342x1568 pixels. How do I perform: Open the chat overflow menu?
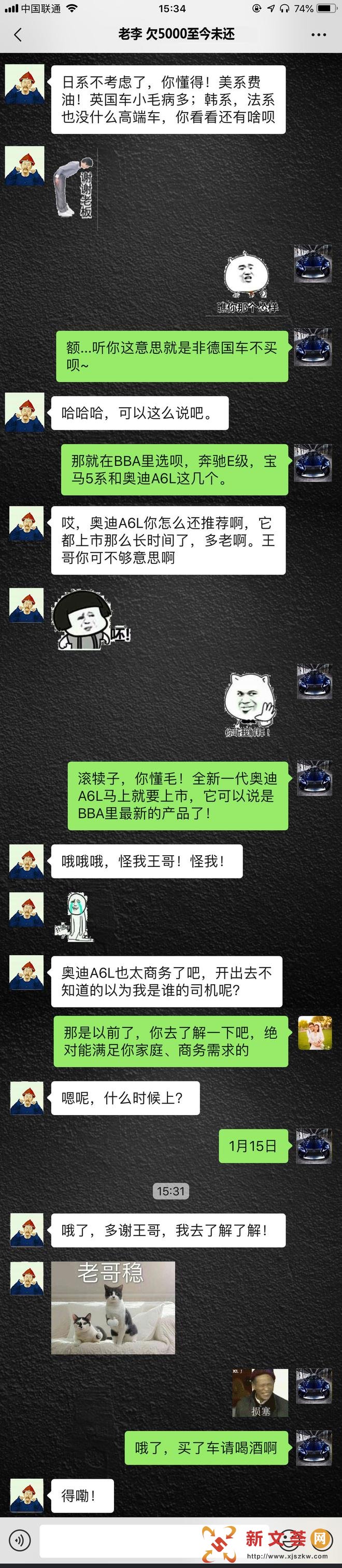click(x=319, y=35)
